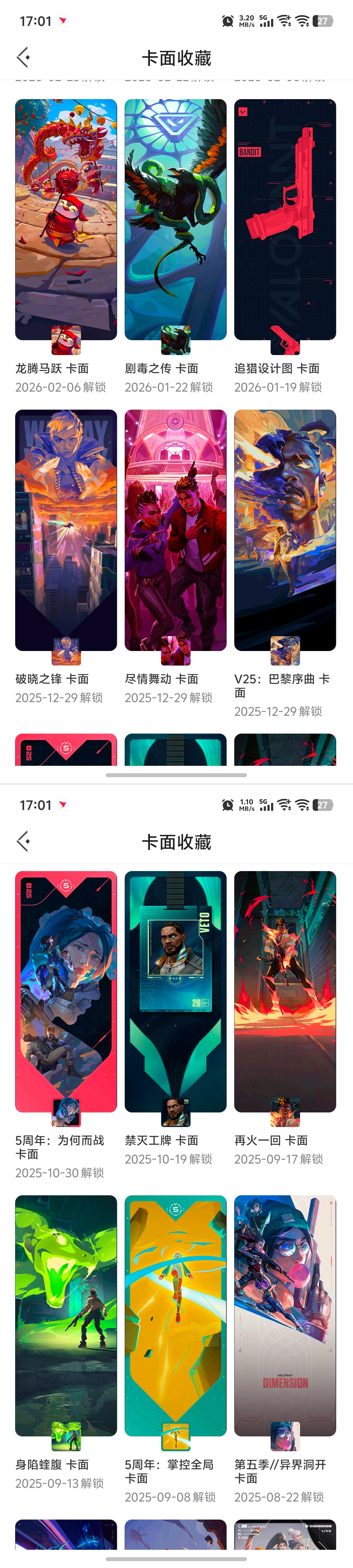Select the 追猎设计图 card
353x1568 pixels.
click(x=285, y=219)
